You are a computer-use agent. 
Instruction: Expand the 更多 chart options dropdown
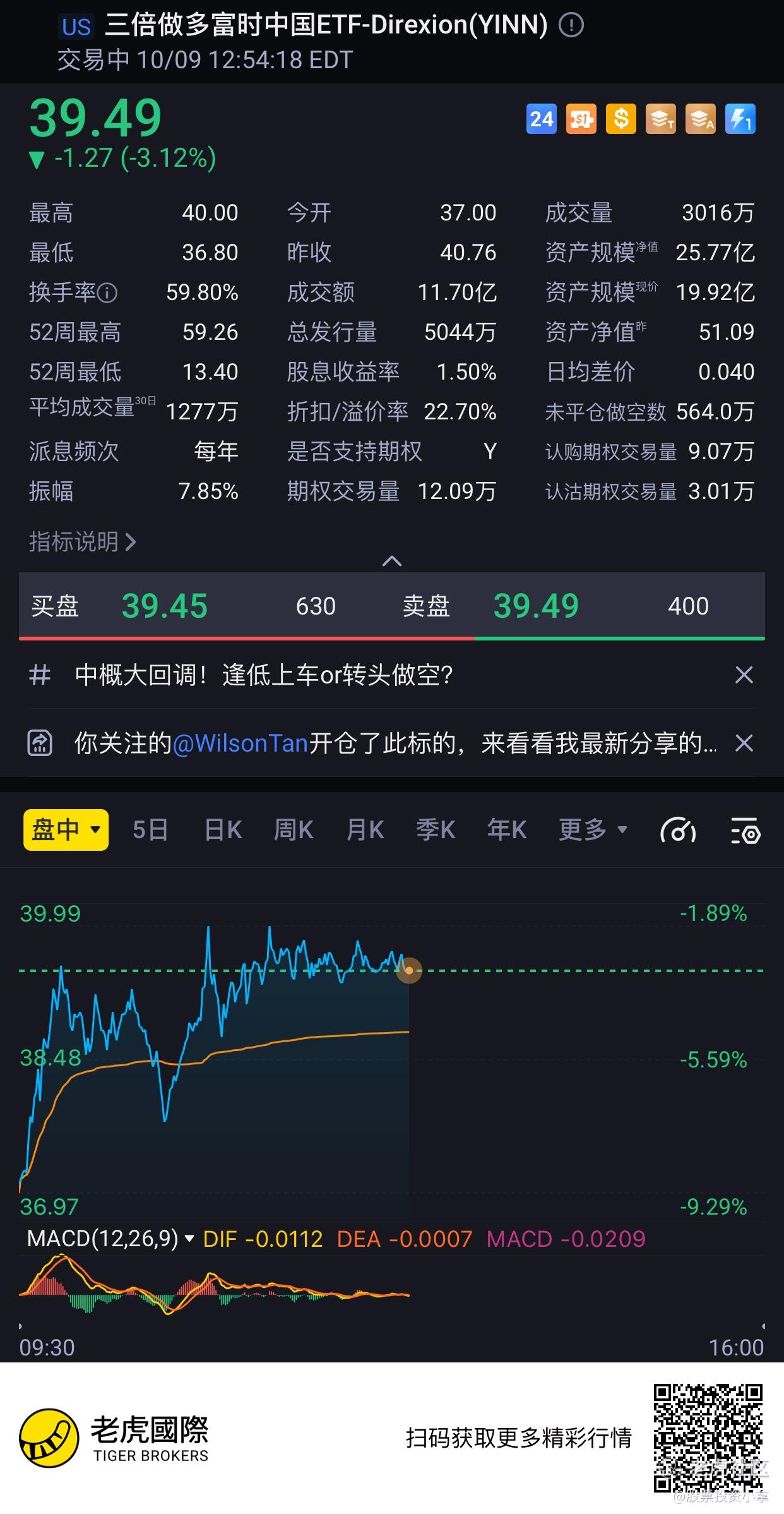point(592,830)
